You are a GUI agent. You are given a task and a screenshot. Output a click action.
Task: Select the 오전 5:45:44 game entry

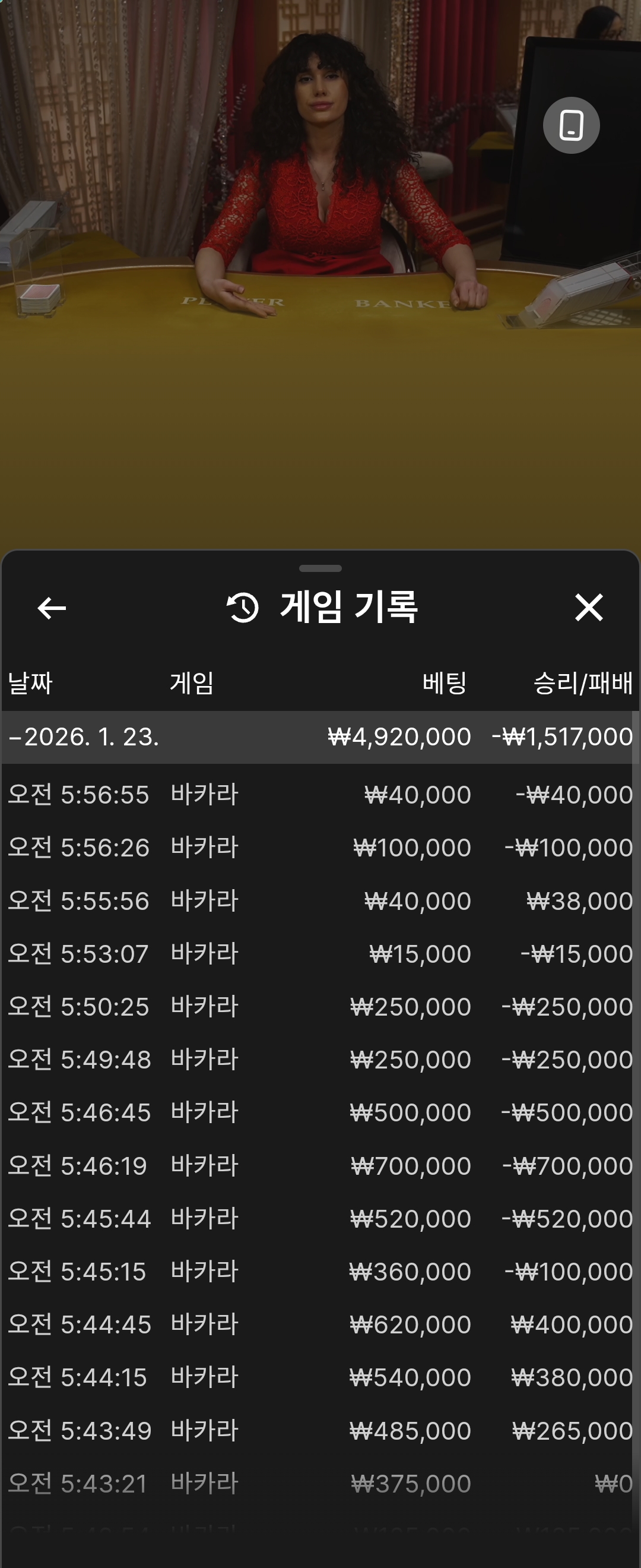320,1219
